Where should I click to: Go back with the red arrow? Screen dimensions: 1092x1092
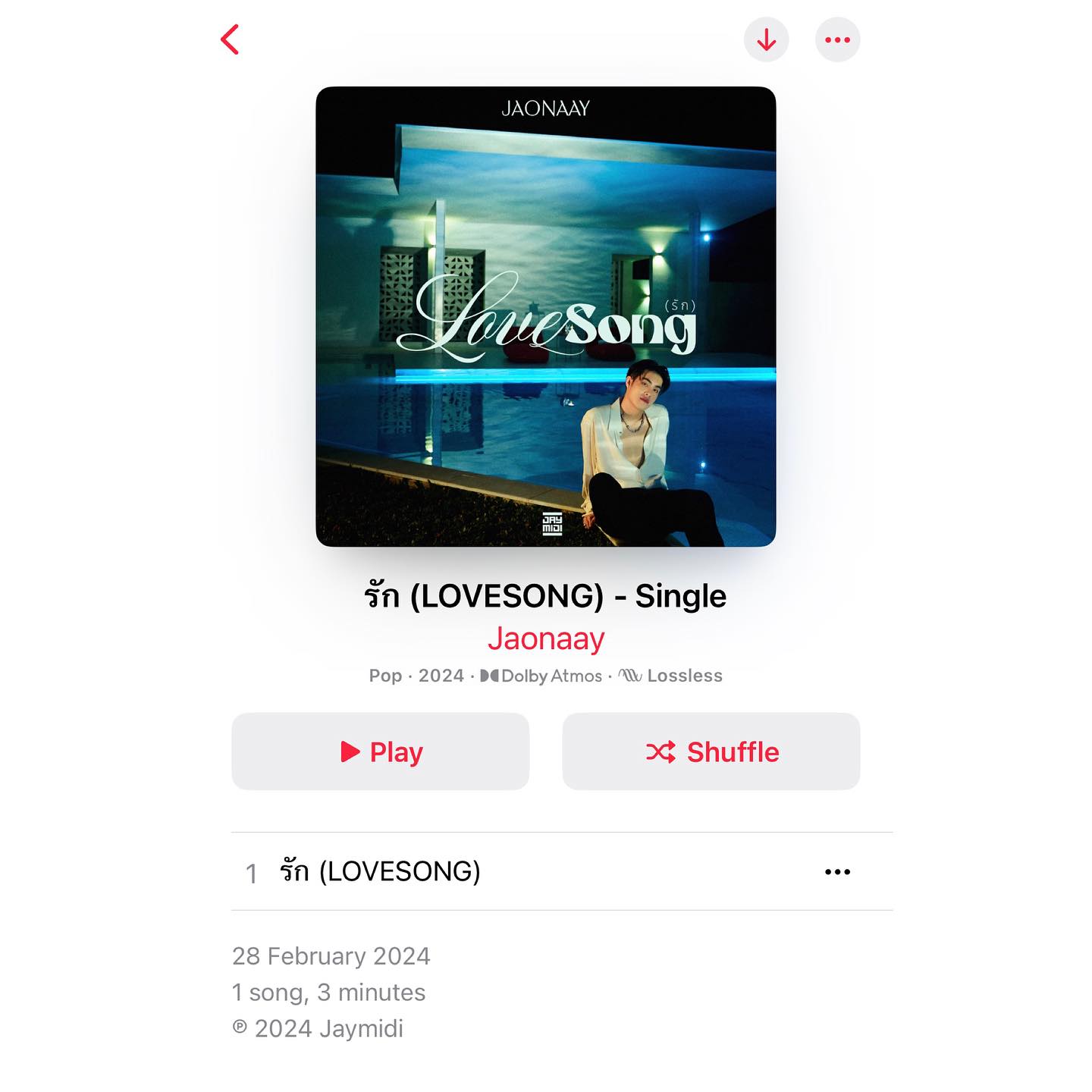click(x=230, y=39)
